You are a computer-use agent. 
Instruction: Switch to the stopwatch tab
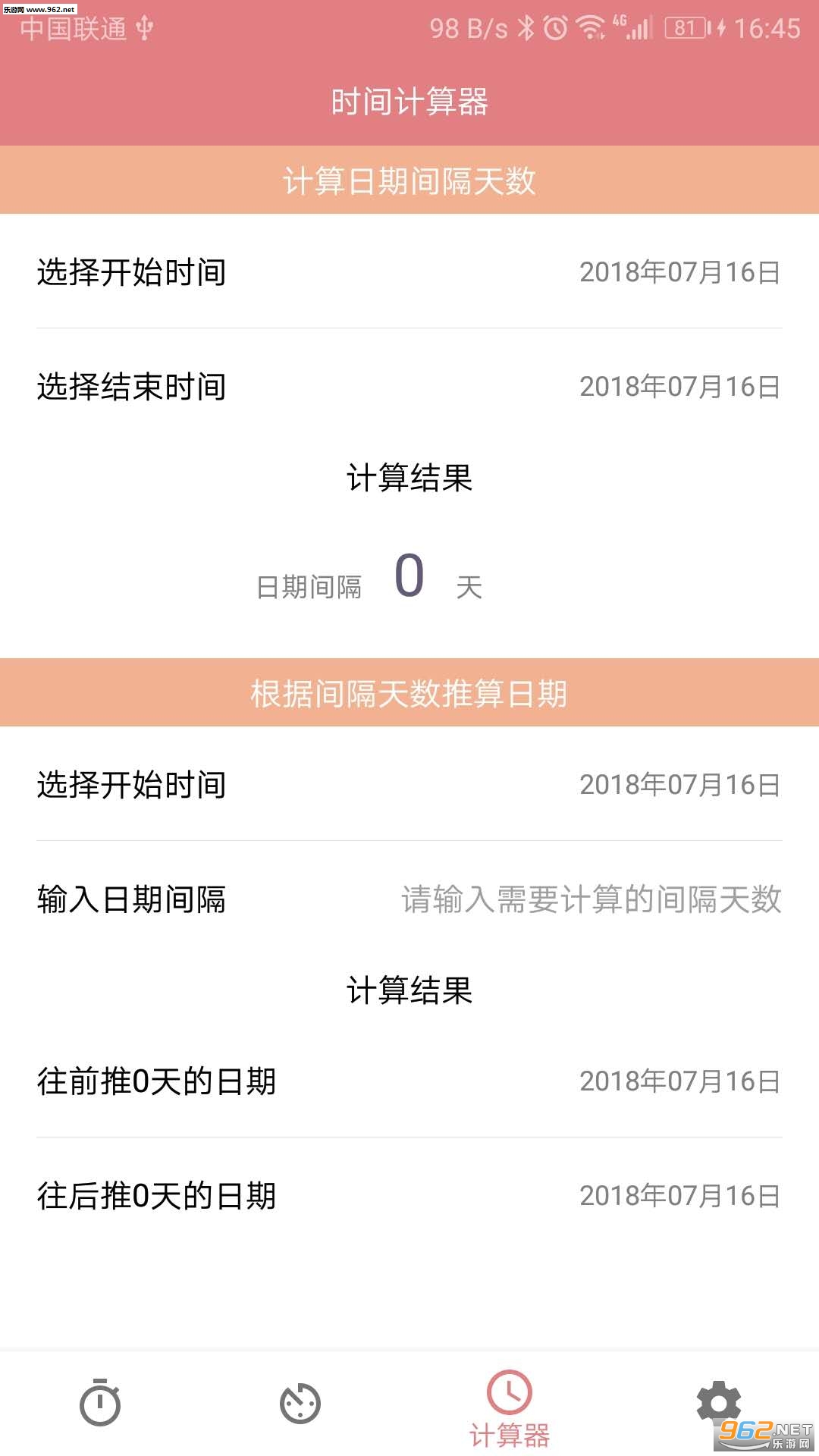point(101,1403)
